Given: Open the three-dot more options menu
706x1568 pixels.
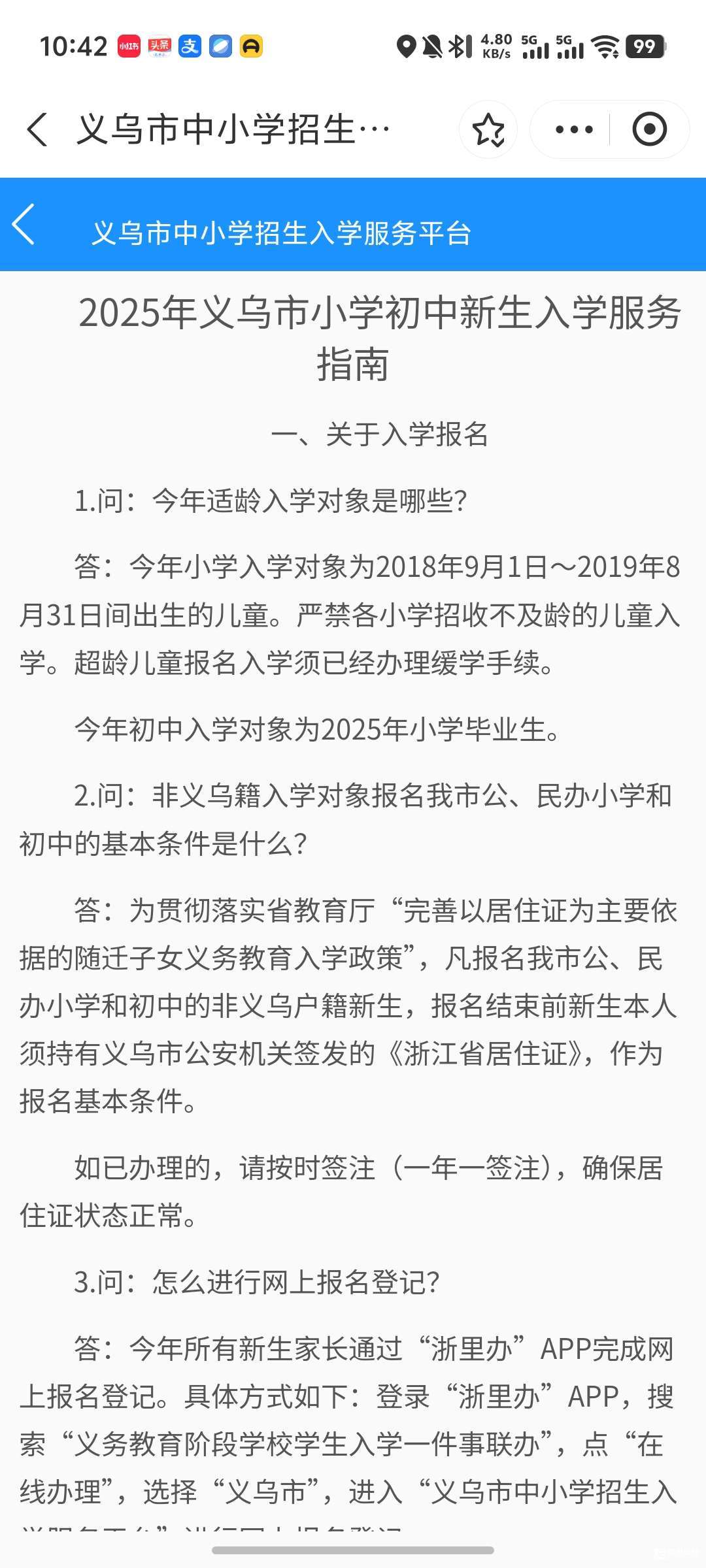Looking at the screenshot, I should click(x=574, y=129).
